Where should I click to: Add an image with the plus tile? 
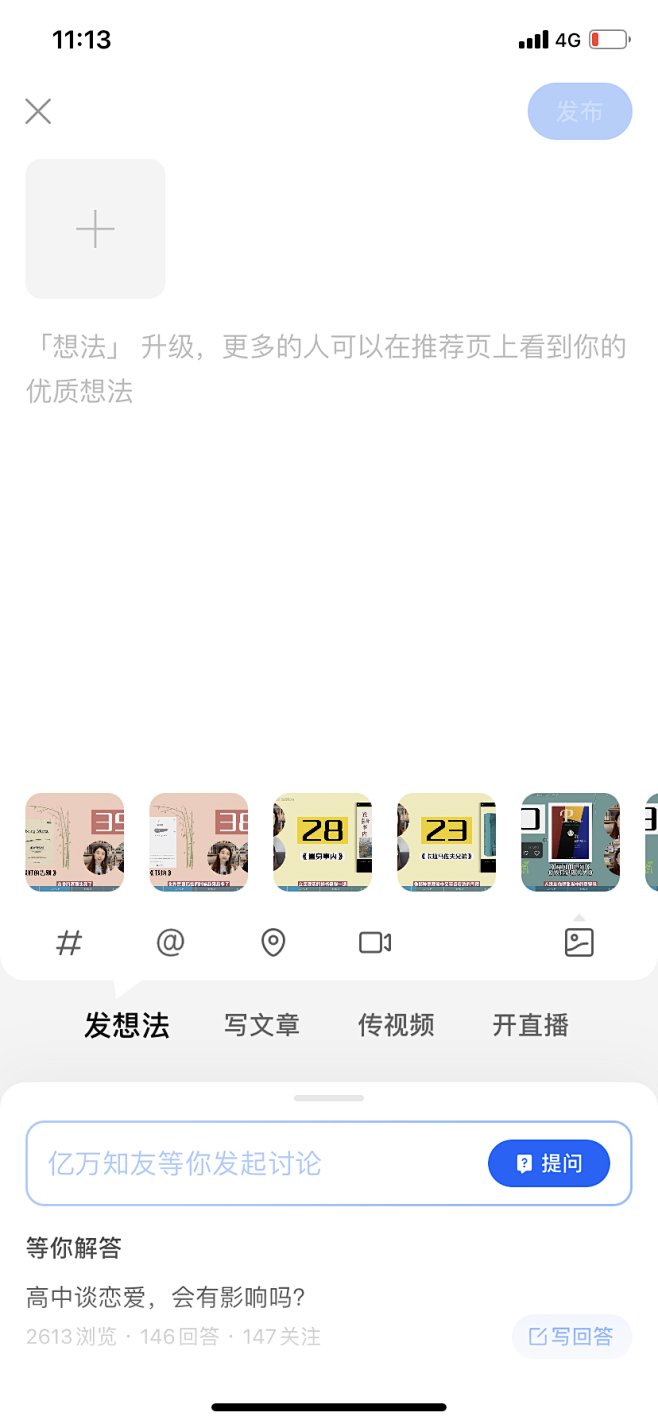pyautogui.click(x=95, y=229)
